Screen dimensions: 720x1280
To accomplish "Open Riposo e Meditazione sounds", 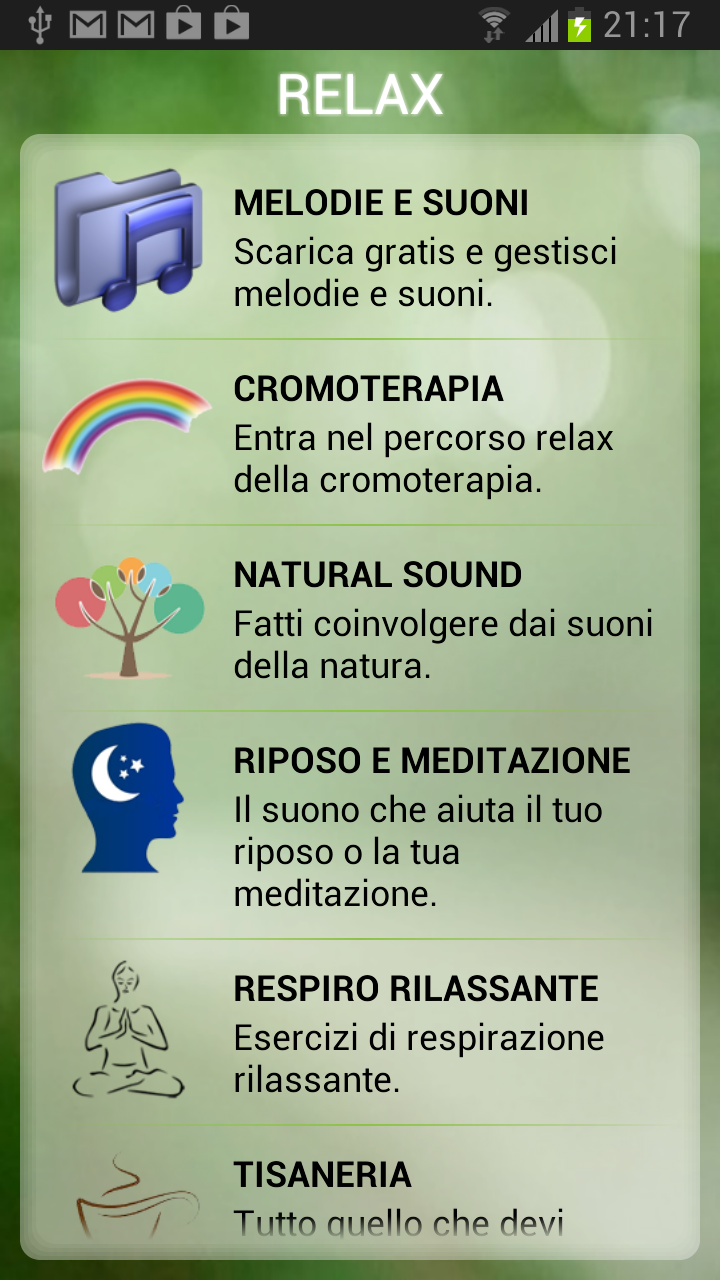I will pos(360,826).
